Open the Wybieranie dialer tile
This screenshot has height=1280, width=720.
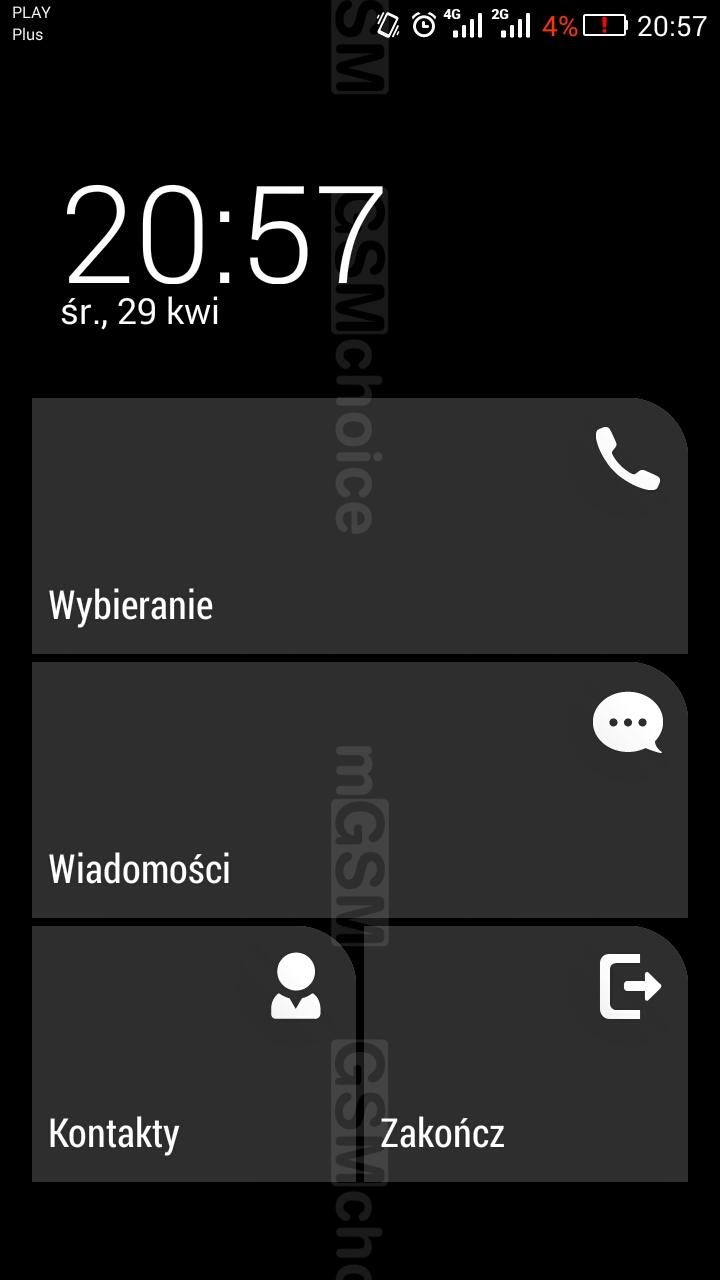pos(360,526)
